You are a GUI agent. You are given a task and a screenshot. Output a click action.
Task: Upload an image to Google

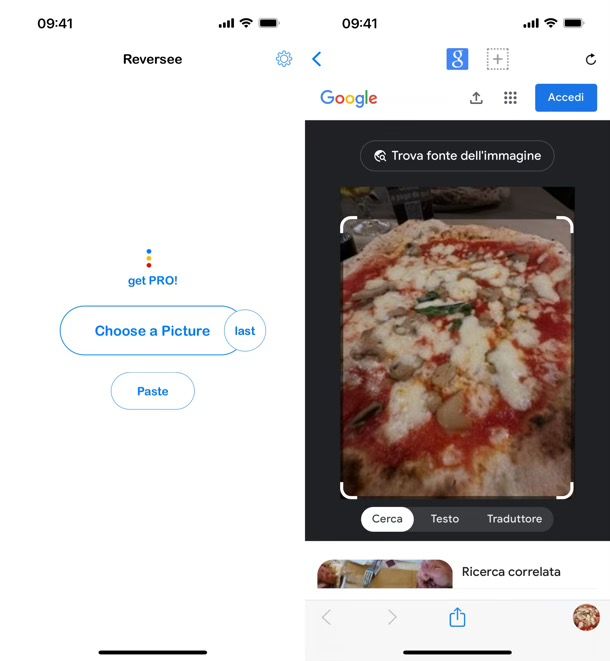pyautogui.click(x=476, y=98)
